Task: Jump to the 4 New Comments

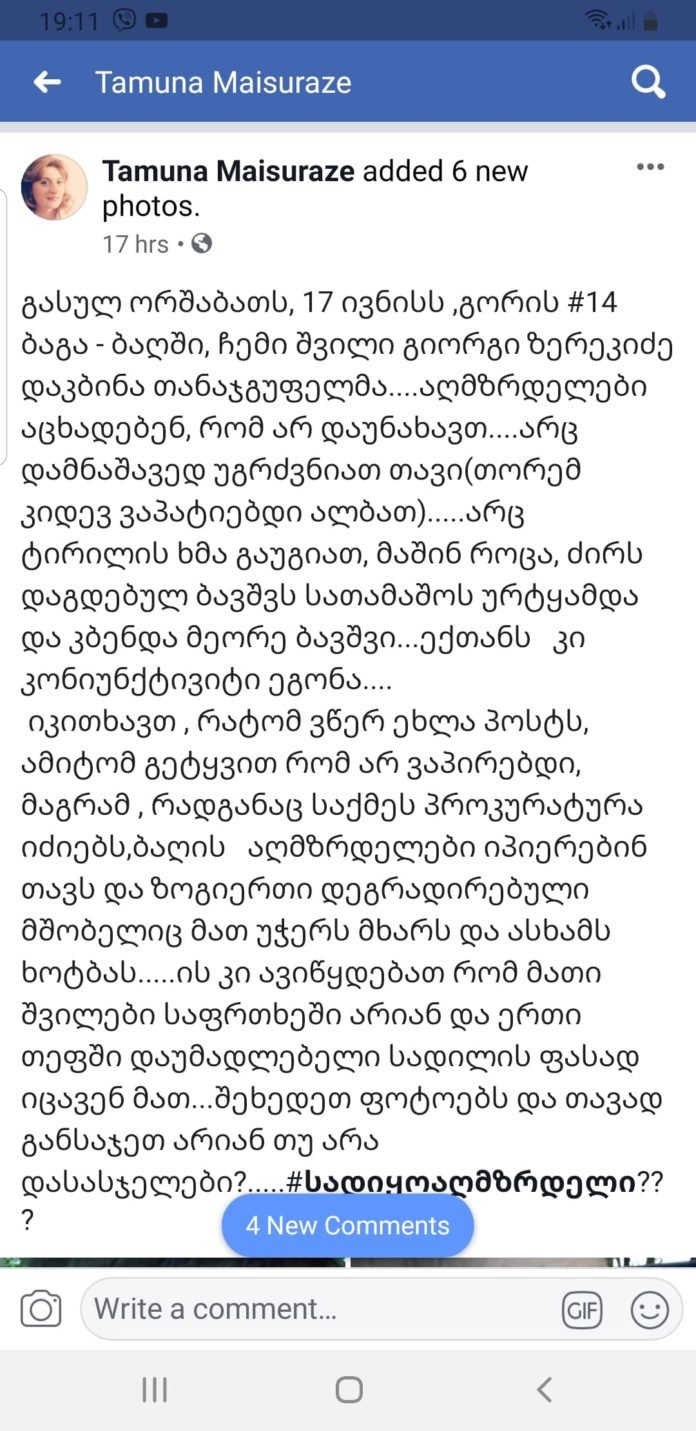Action: coord(348,1225)
